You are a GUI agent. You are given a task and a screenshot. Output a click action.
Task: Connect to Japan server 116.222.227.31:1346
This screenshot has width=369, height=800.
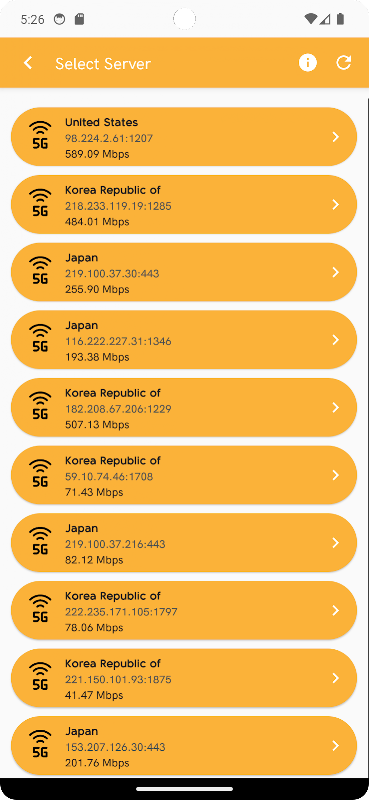click(184, 340)
